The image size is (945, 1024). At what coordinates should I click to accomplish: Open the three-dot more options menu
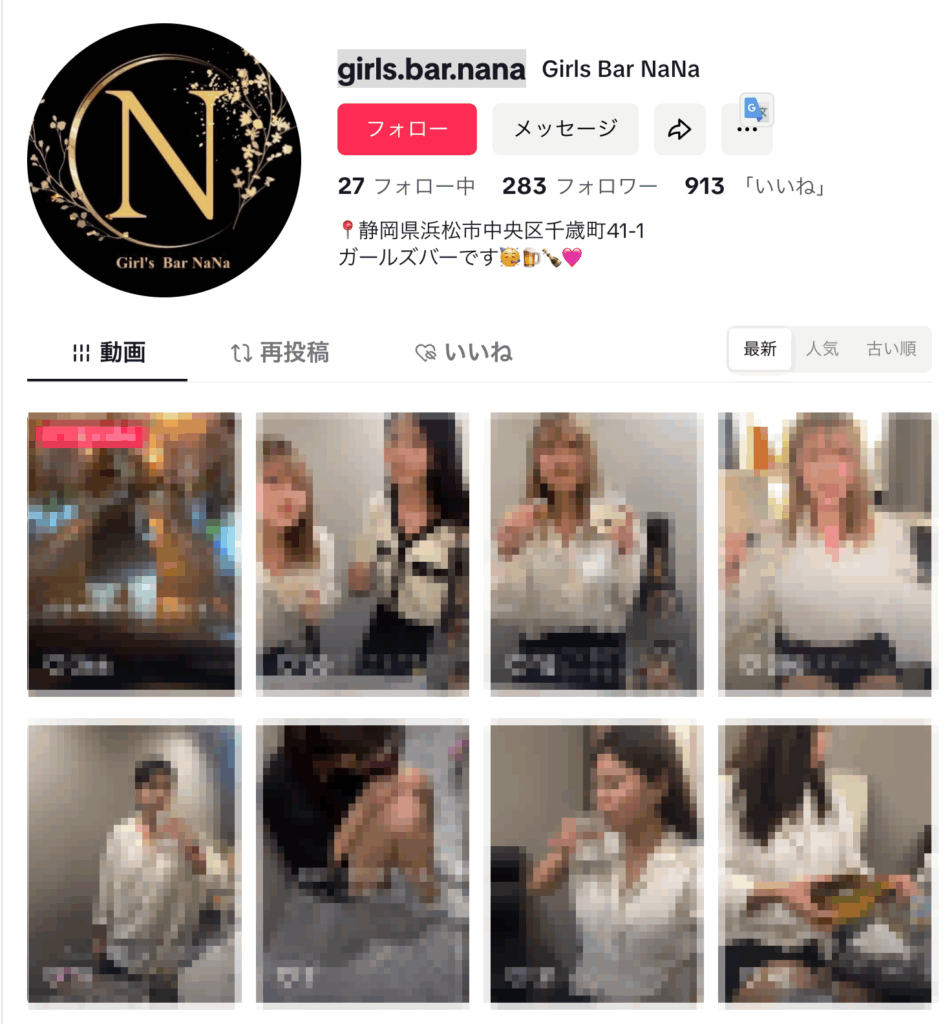tap(746, 131)
